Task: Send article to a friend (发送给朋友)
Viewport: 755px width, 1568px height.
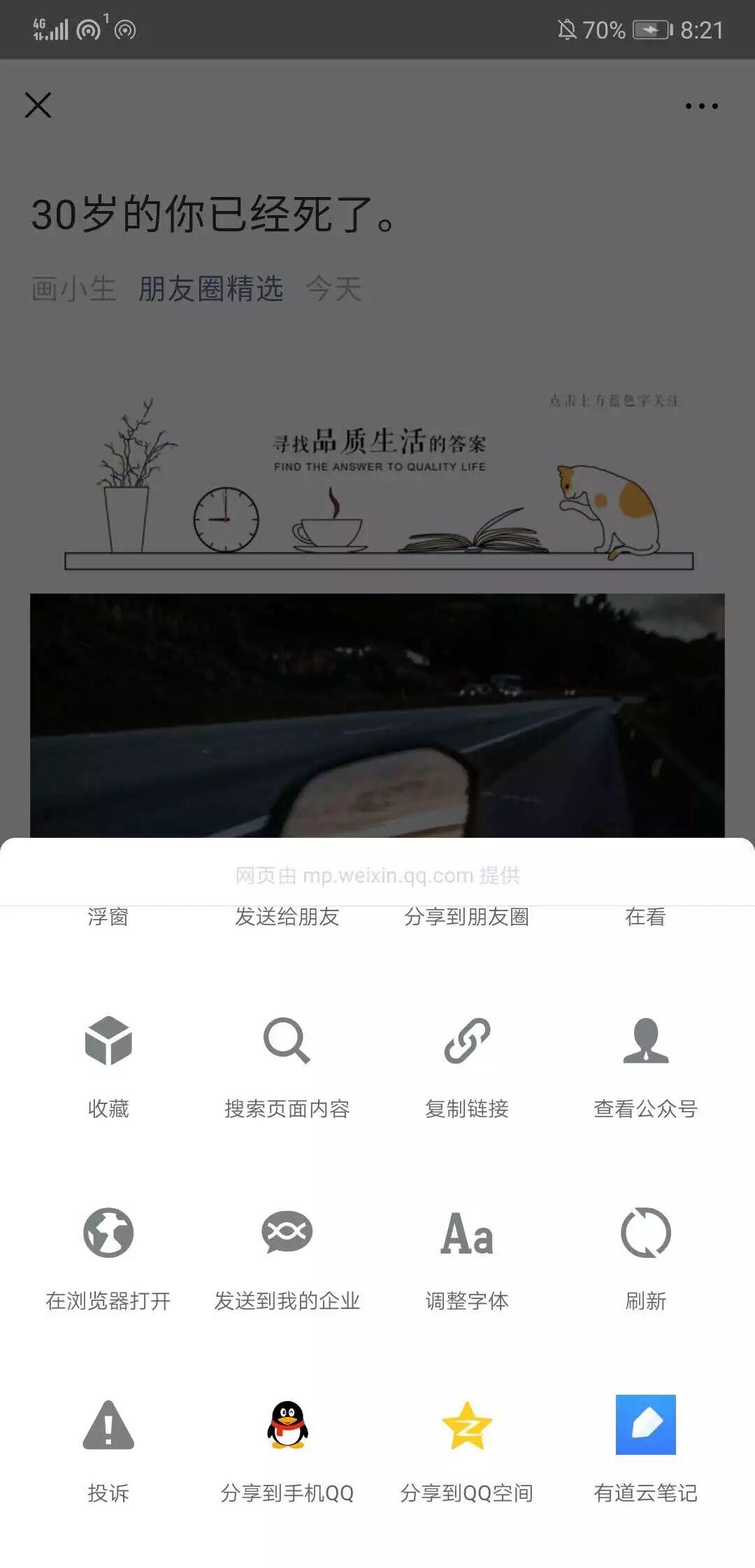Action: coord(287,917)
